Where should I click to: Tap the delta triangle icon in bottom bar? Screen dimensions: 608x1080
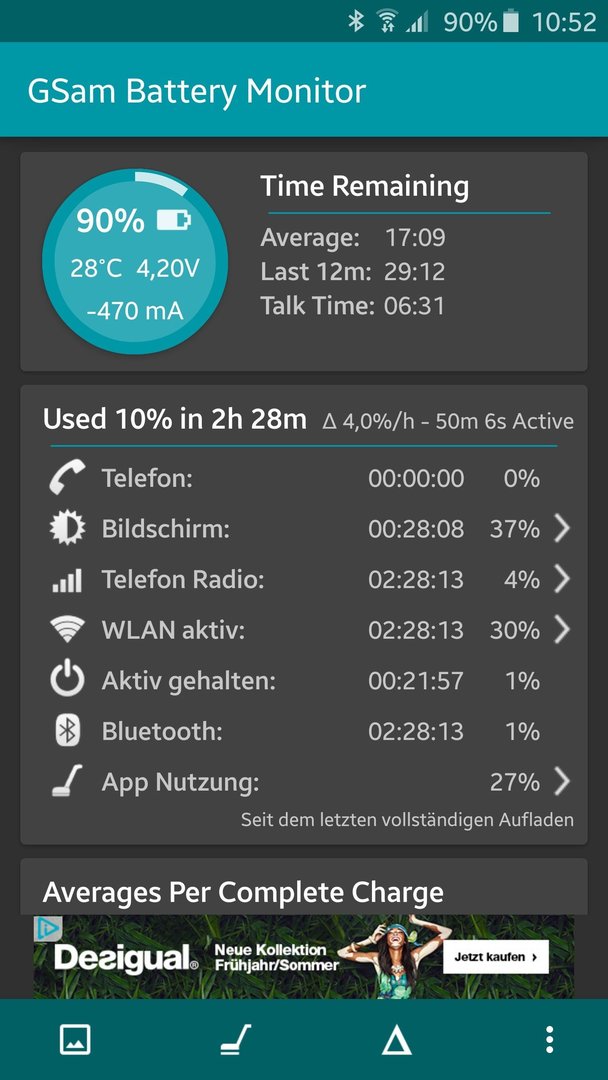tap(397, 1040)
